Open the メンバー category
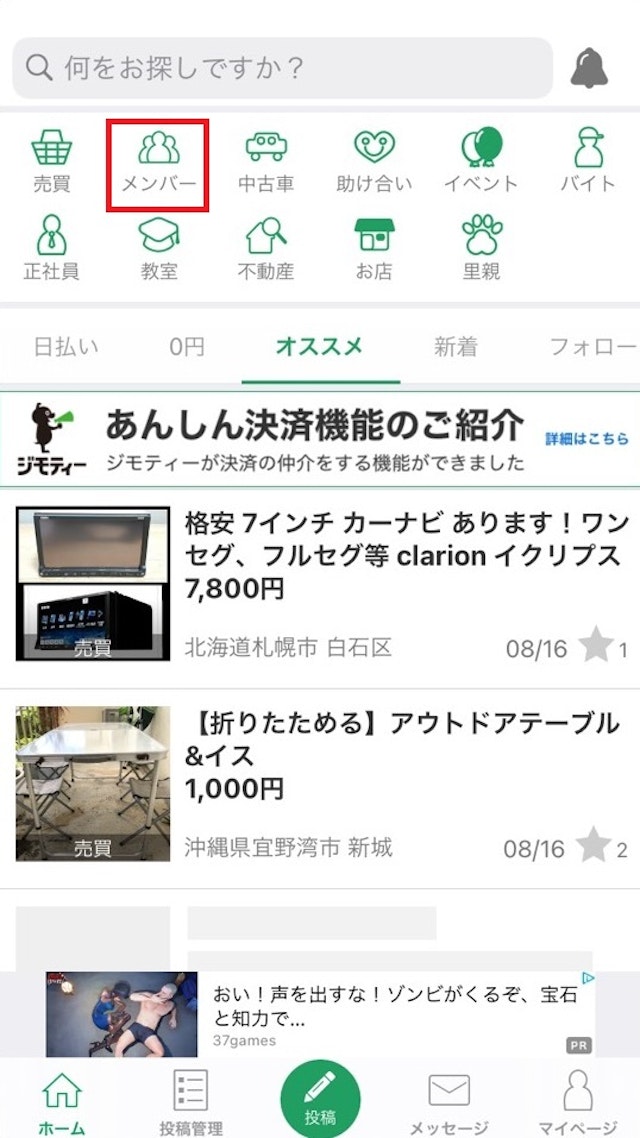640x1138 pixels. coord(158,164)
